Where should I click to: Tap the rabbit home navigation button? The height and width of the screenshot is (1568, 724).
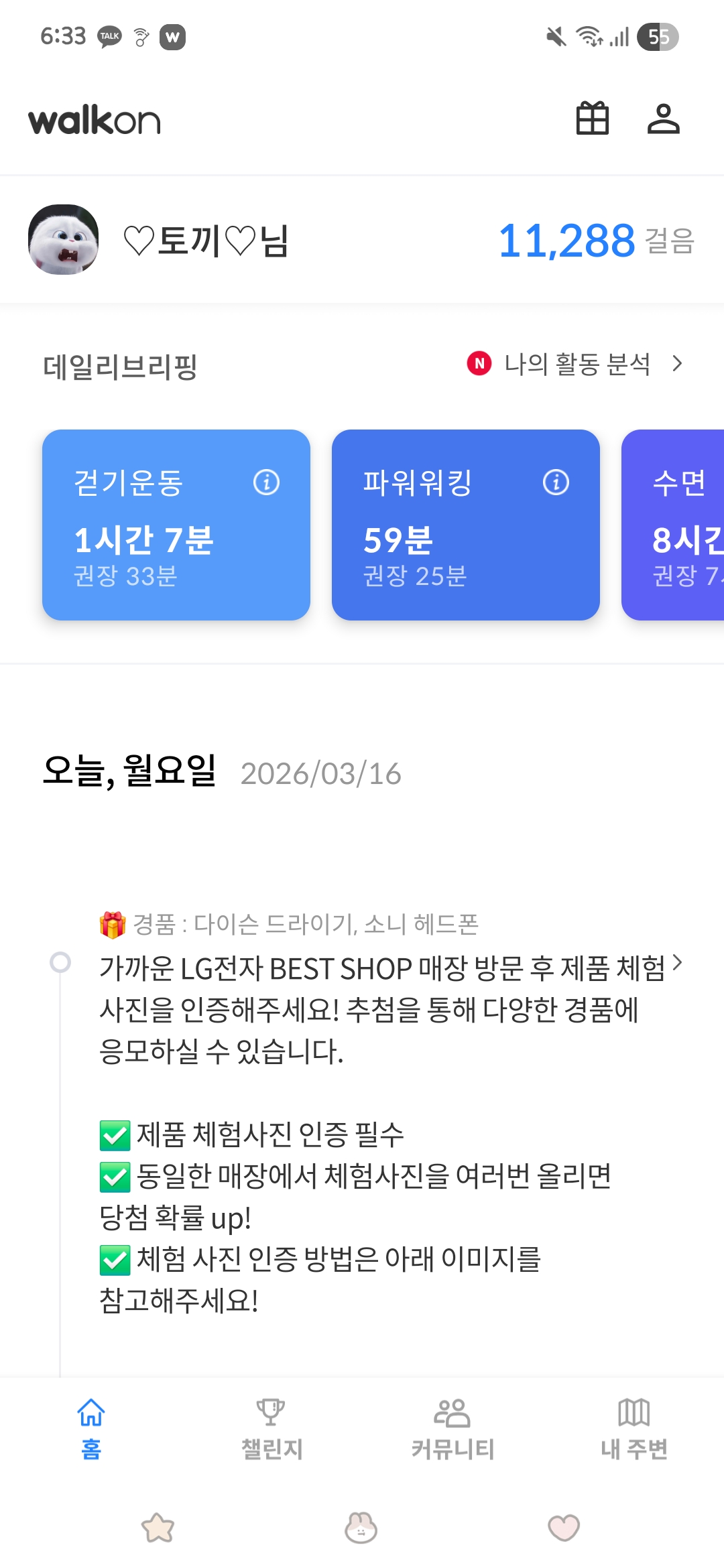(x=361, y=1528)
